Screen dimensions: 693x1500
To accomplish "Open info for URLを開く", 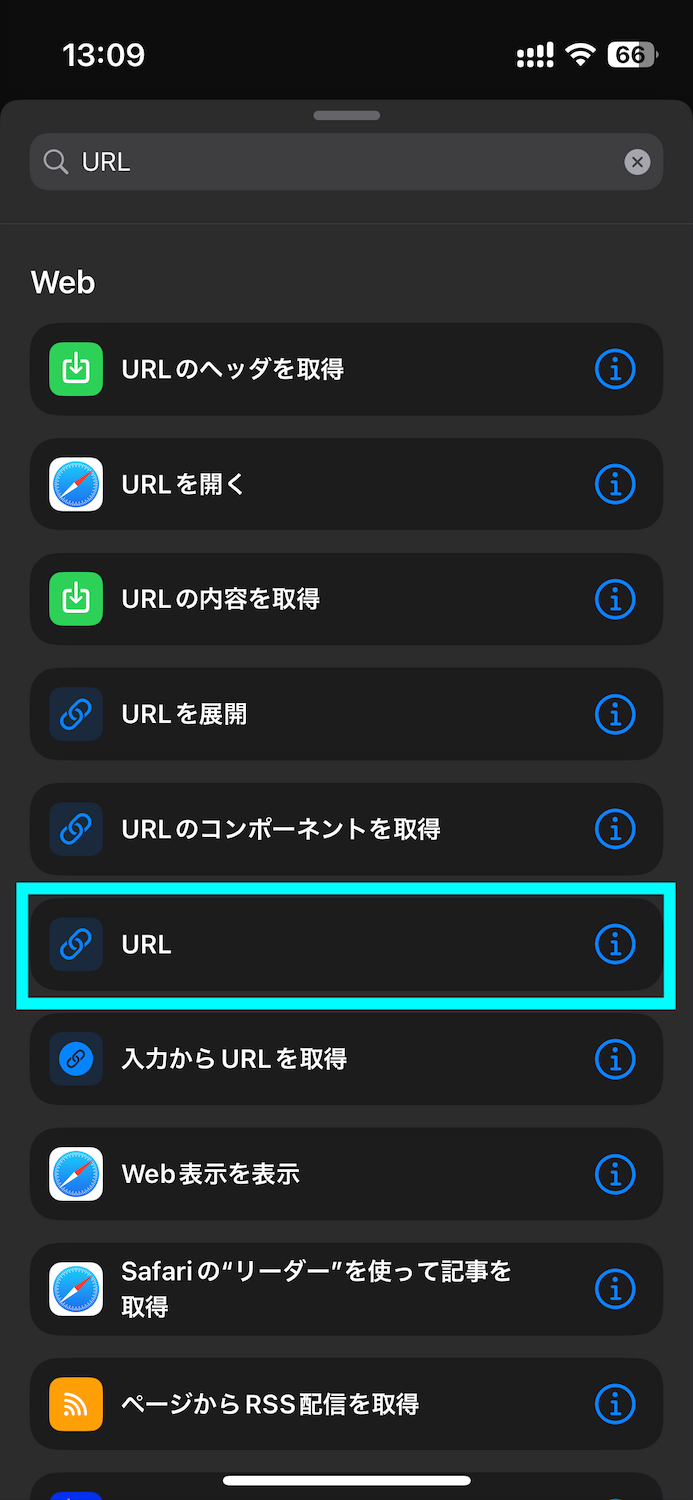I will point(615,484).
